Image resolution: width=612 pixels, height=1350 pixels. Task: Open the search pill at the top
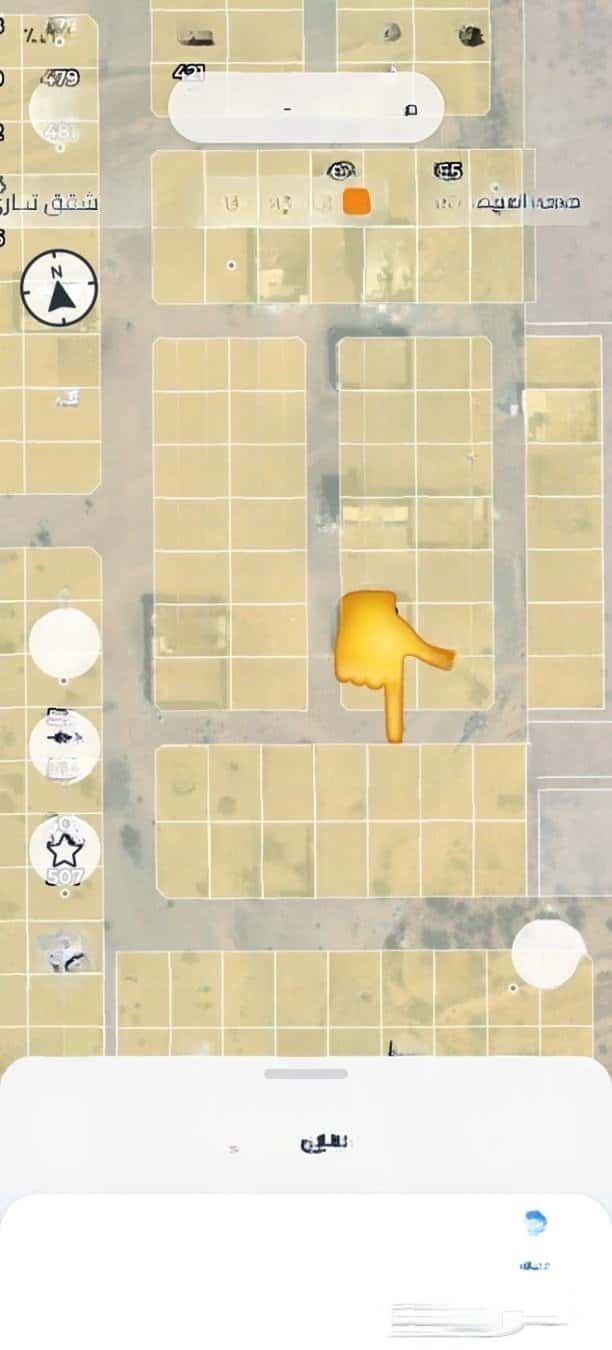(x=306, y=108)
